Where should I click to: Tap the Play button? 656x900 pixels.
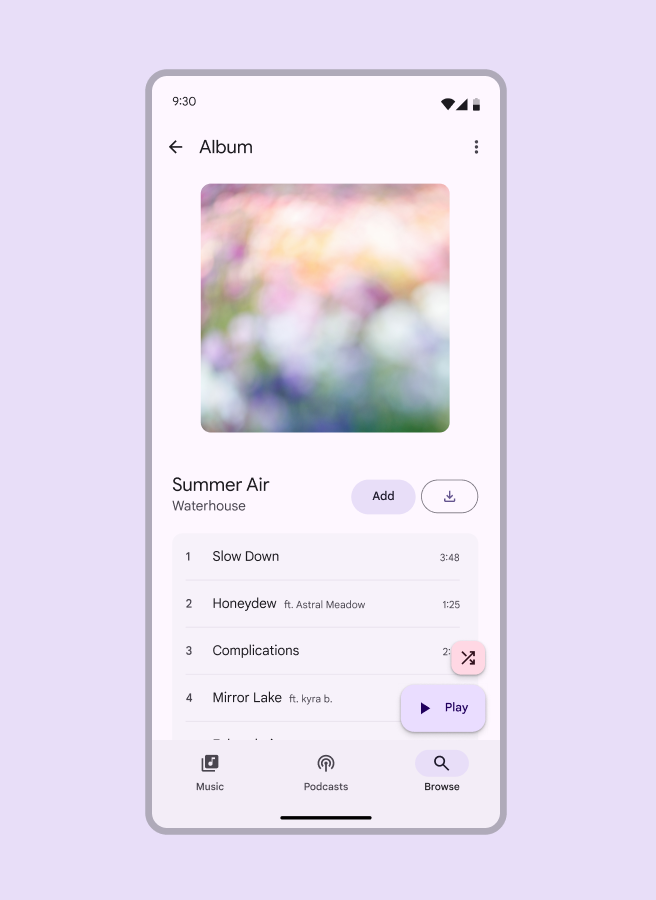(x=443, y=708)
